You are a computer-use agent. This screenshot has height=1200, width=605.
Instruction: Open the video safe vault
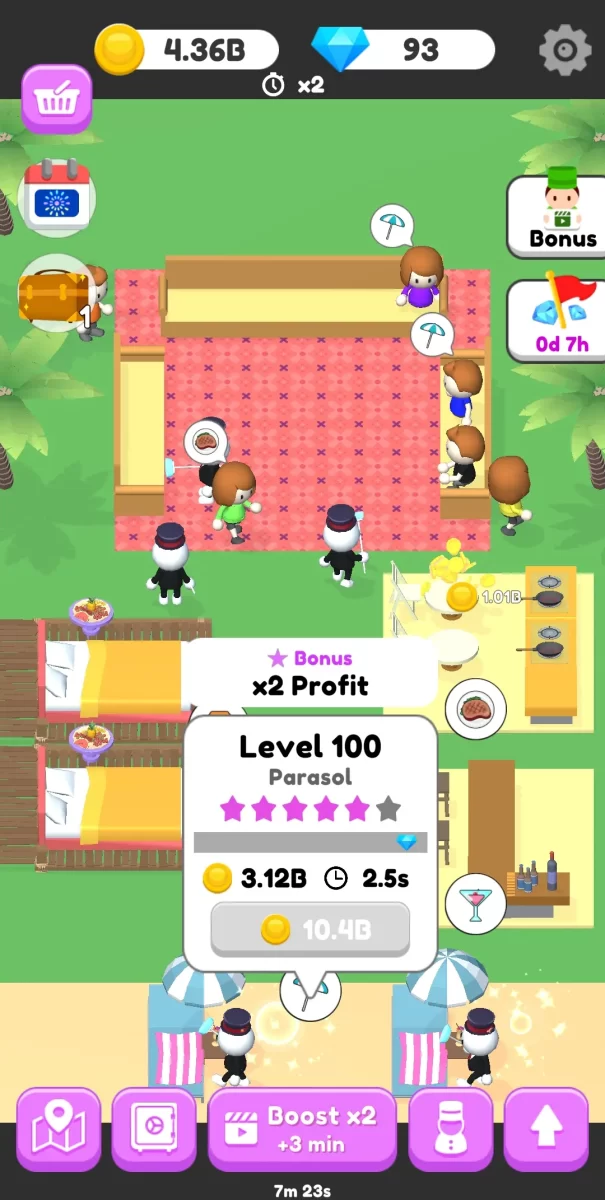[153, 1130]
